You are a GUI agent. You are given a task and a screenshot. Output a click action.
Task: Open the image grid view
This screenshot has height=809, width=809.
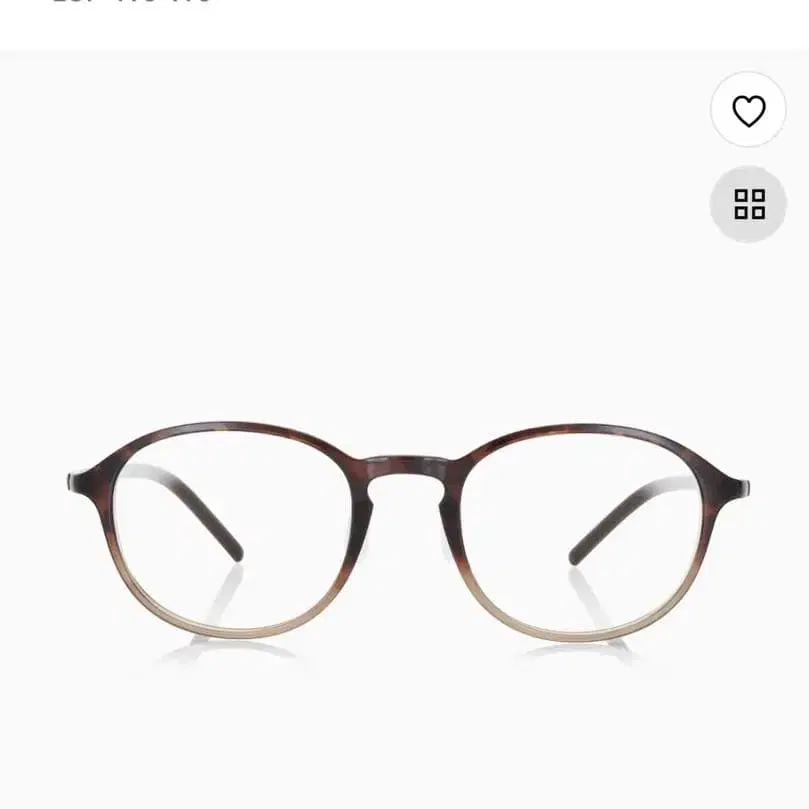click(x=748, y=204)
